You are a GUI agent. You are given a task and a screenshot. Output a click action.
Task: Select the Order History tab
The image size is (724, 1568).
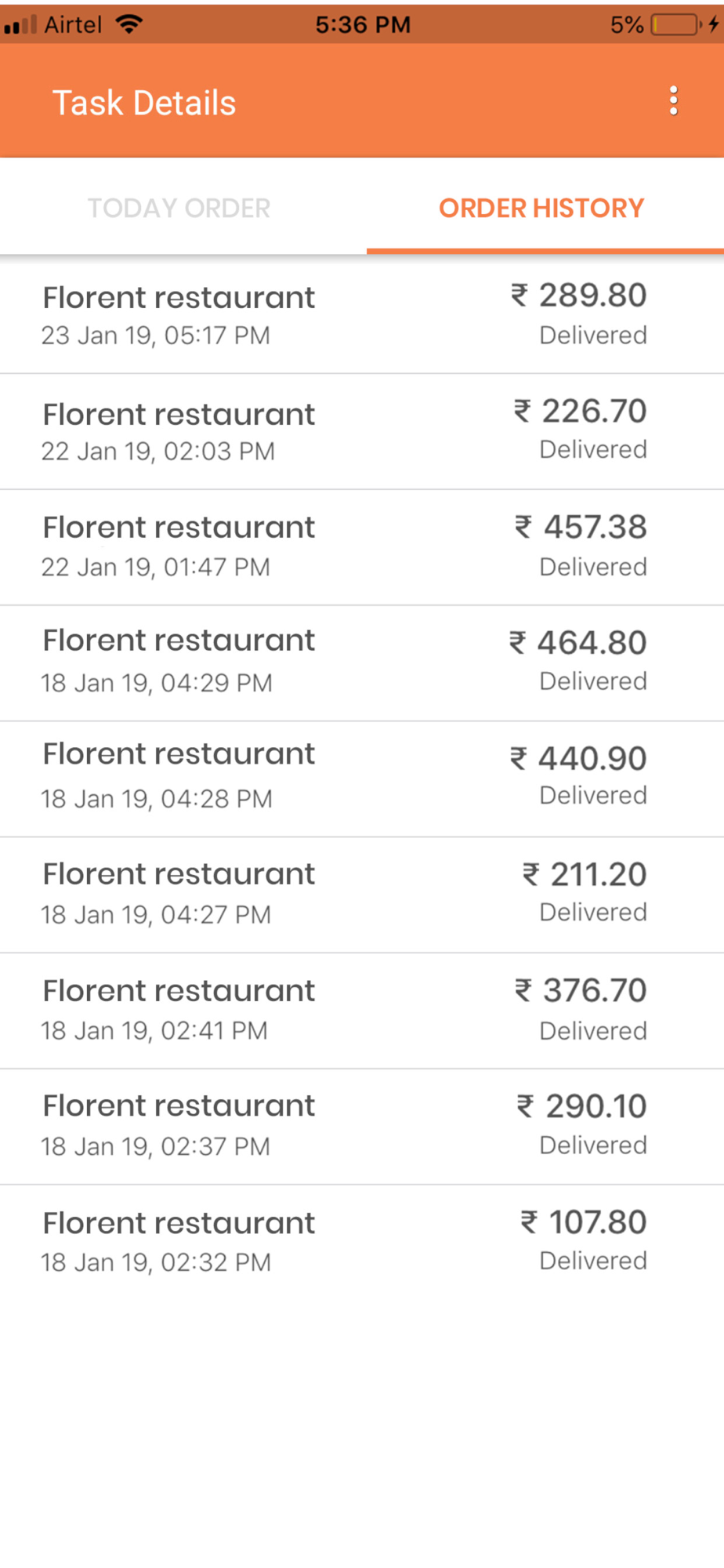(541, 208)
